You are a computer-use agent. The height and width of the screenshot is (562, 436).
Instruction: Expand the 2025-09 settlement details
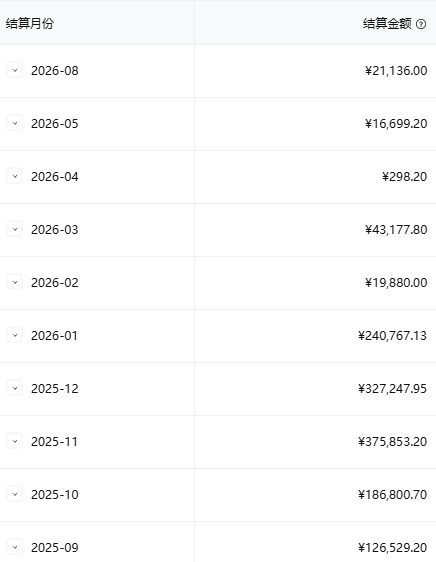coord(15,547)
